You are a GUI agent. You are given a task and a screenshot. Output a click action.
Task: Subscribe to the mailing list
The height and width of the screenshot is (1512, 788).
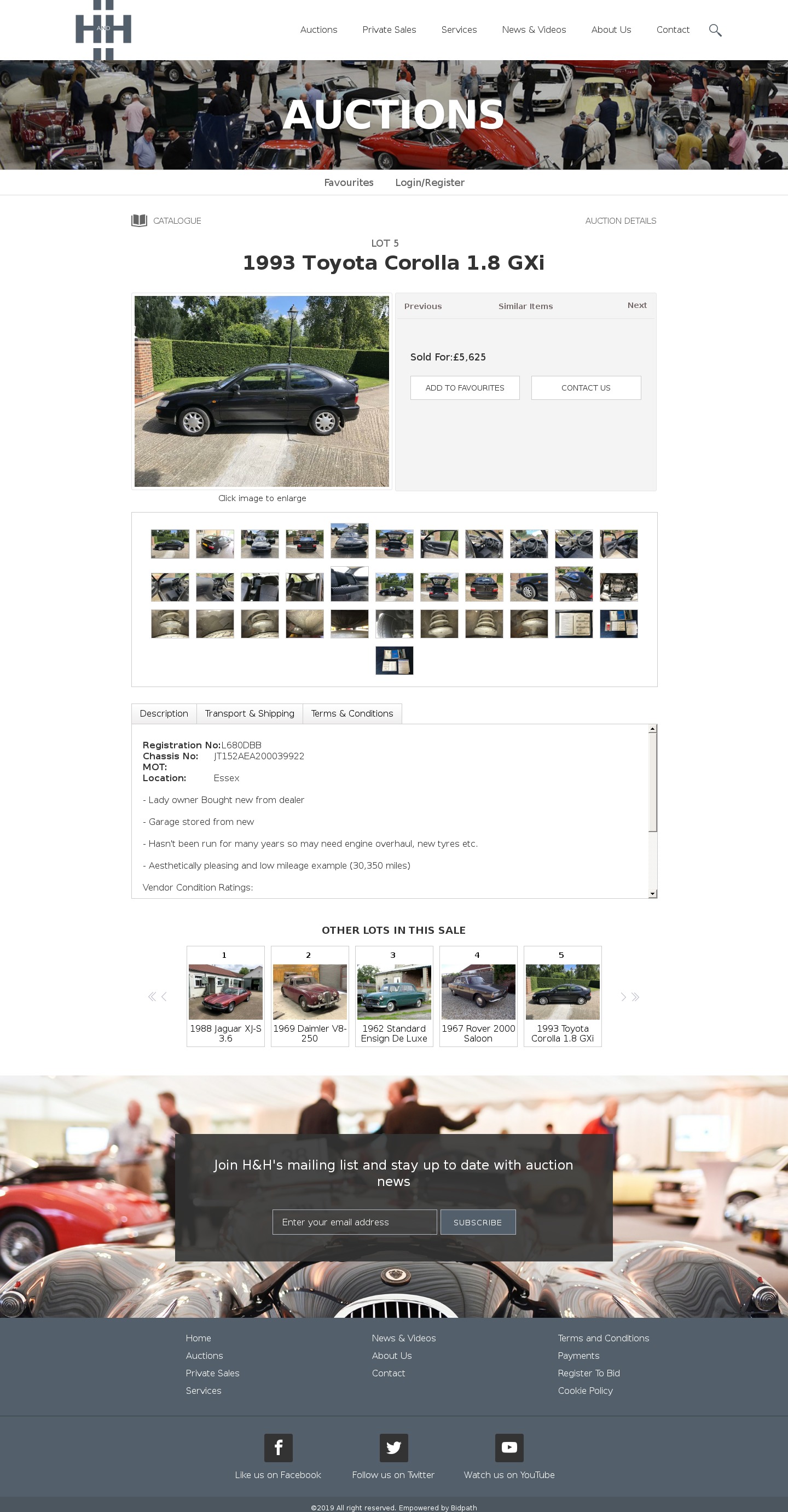click(477, 1222)
